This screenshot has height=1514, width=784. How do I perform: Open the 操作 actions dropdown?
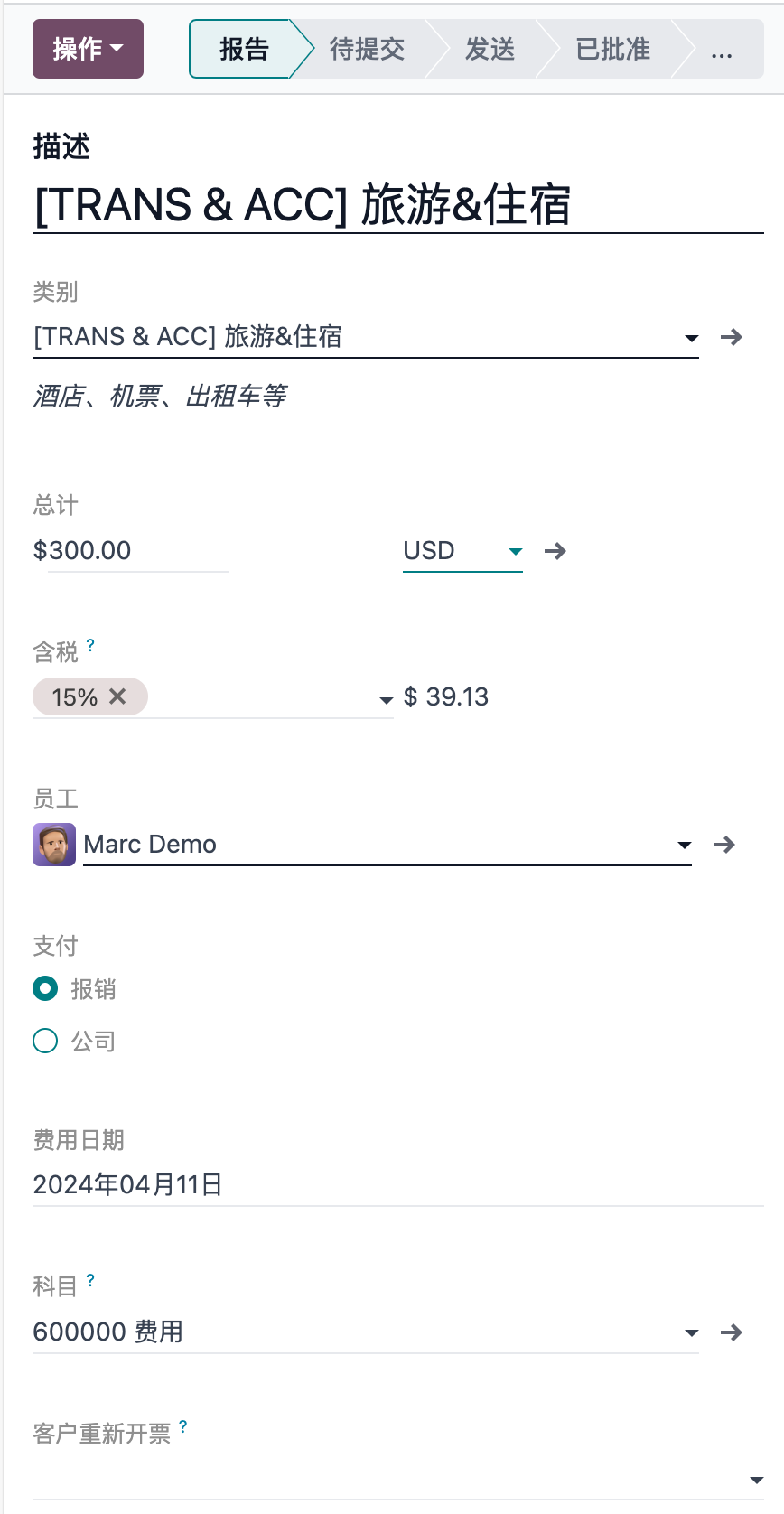[x=88, y=49]
